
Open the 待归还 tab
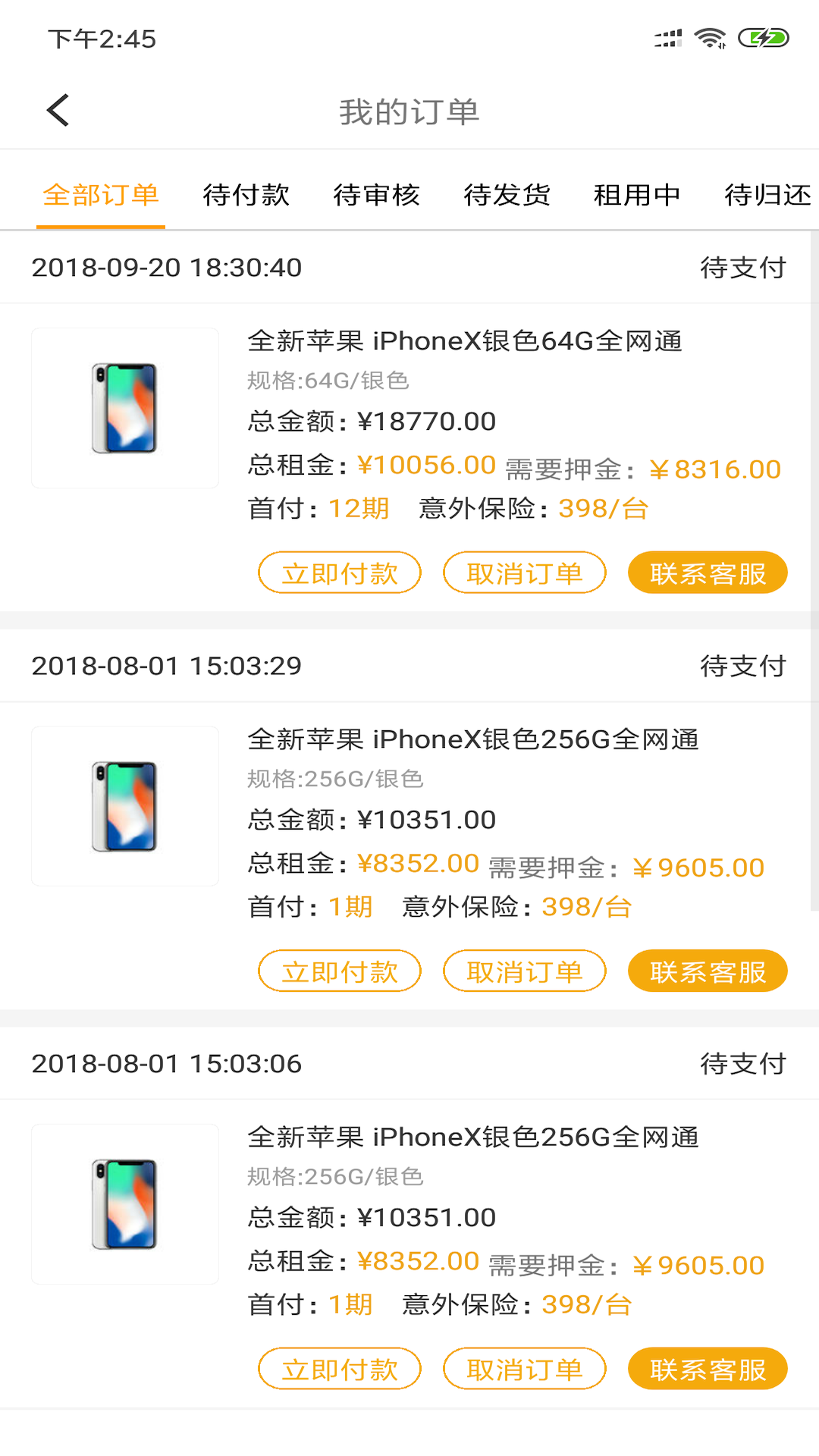pyautogui.click(x=767, y=195)
